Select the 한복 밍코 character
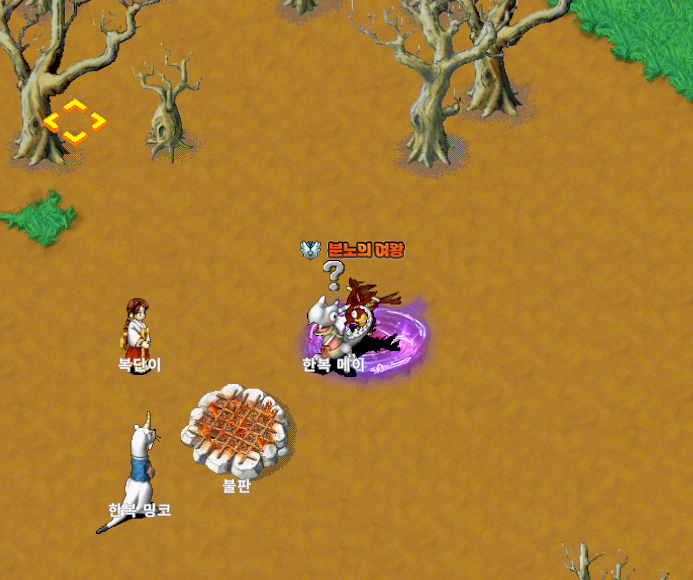This screenshot has height=580, width=693. [x=143, y=460]
